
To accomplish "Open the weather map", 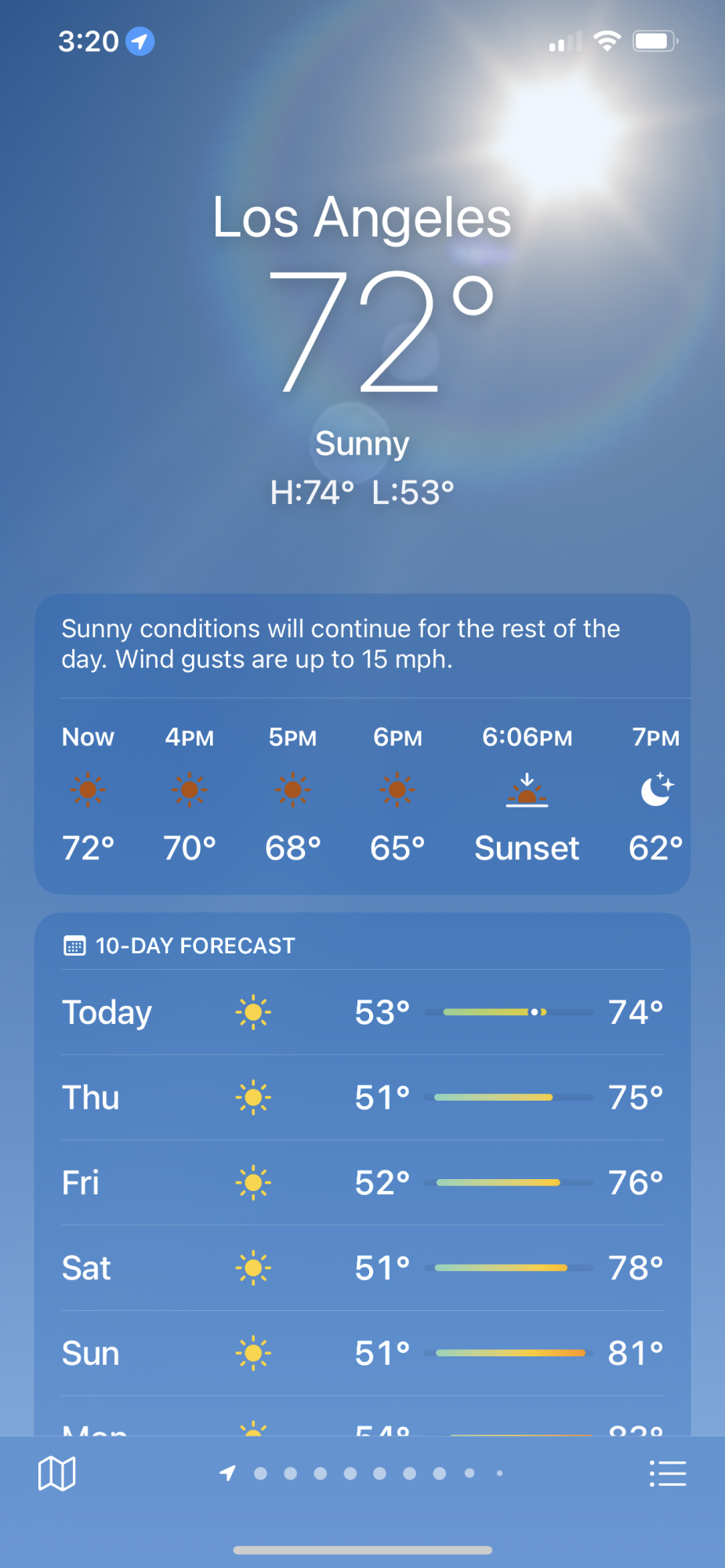I will pyautogui.click(x=57, y=1473).
